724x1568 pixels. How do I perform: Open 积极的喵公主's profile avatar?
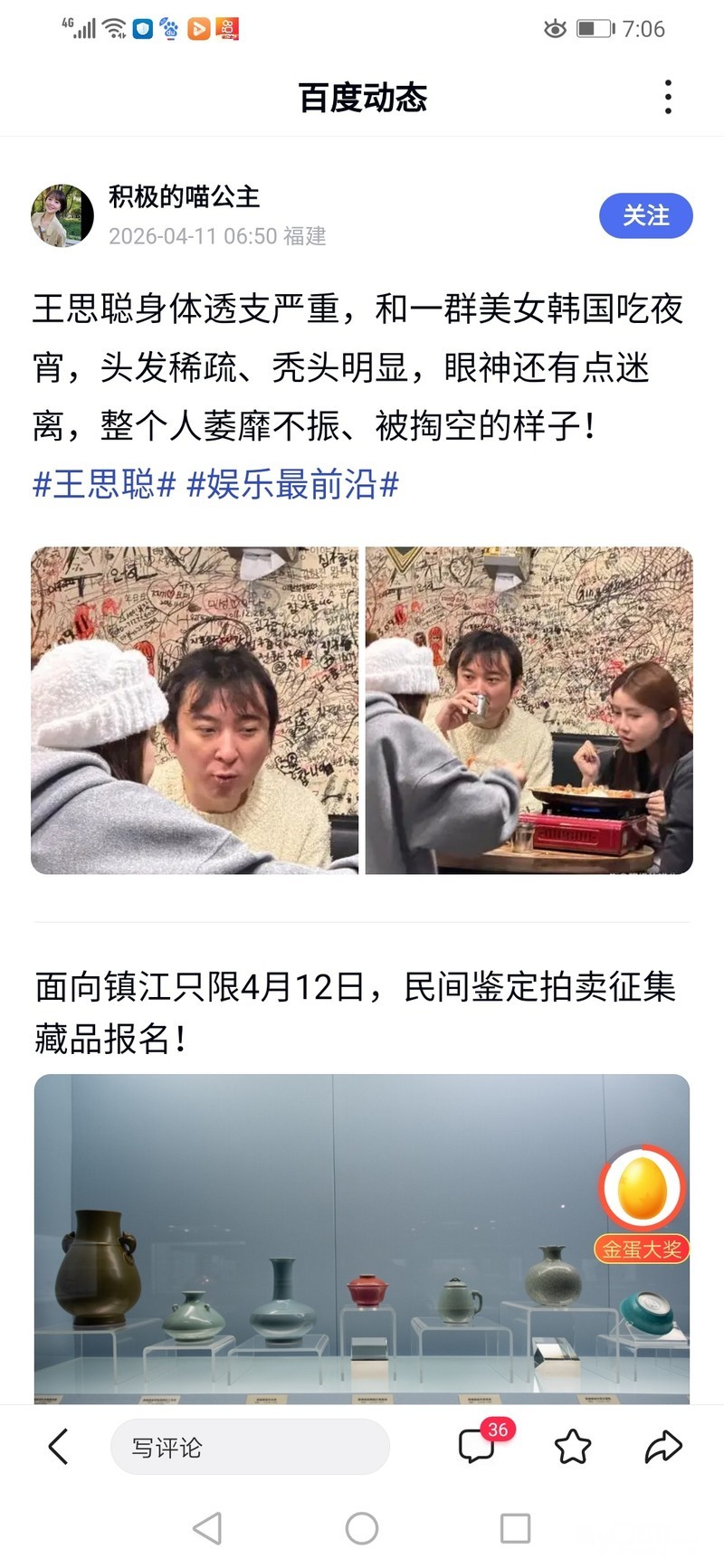tap(62, 216)
